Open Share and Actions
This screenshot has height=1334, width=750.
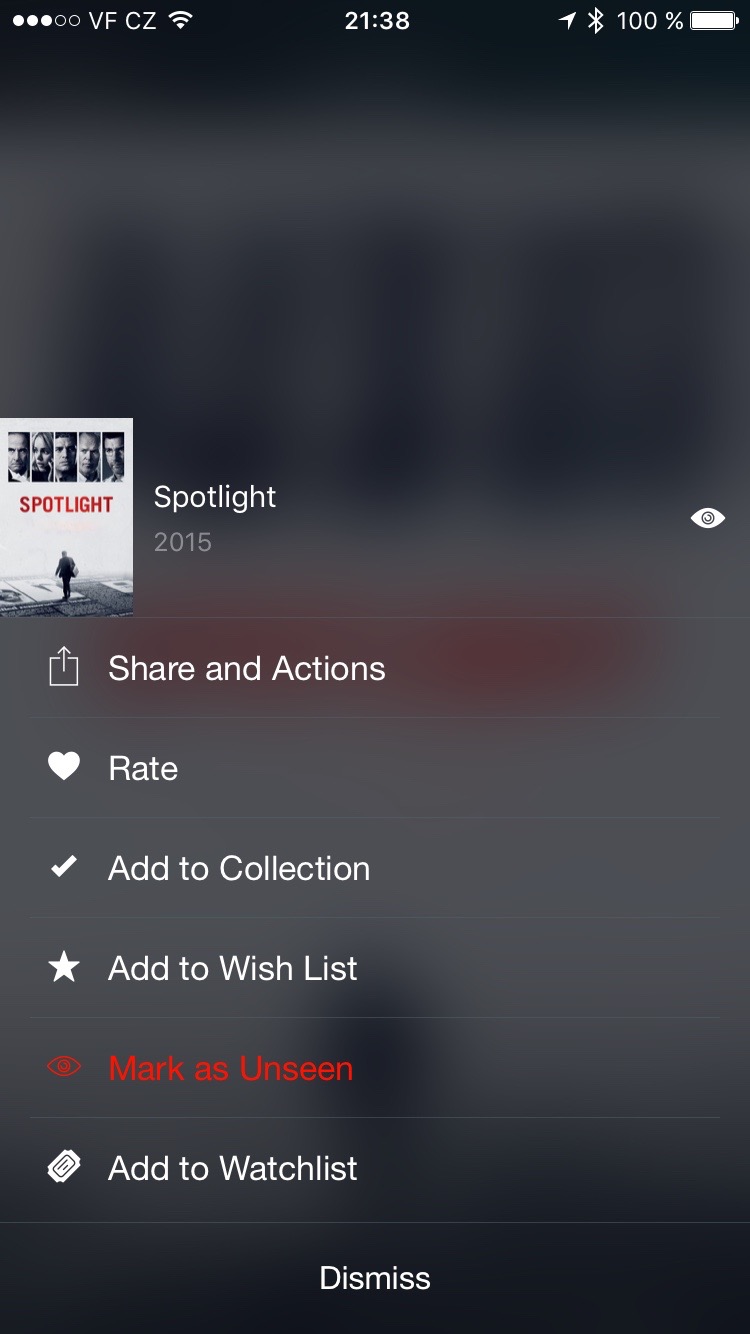(x=246, y=668)
